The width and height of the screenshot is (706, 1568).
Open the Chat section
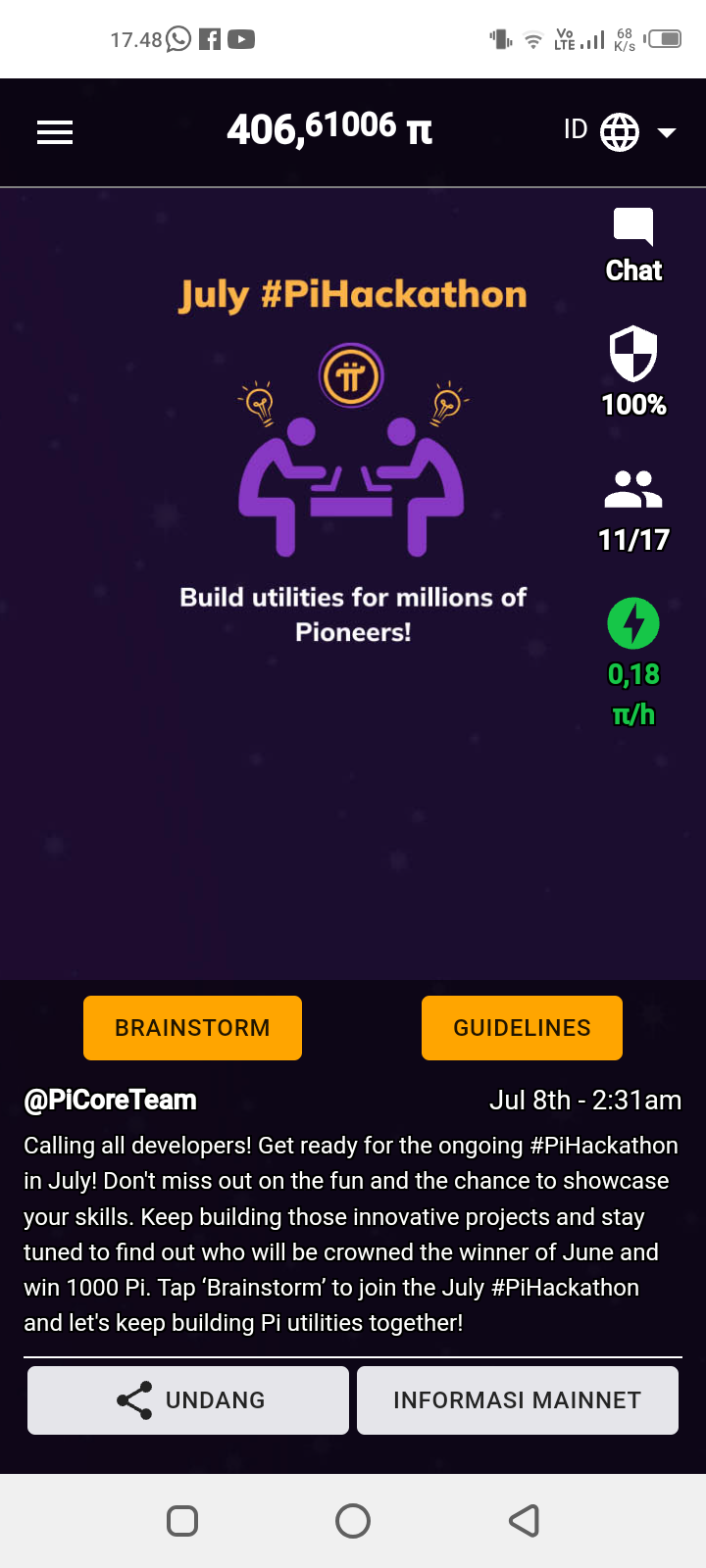point(633,245)
